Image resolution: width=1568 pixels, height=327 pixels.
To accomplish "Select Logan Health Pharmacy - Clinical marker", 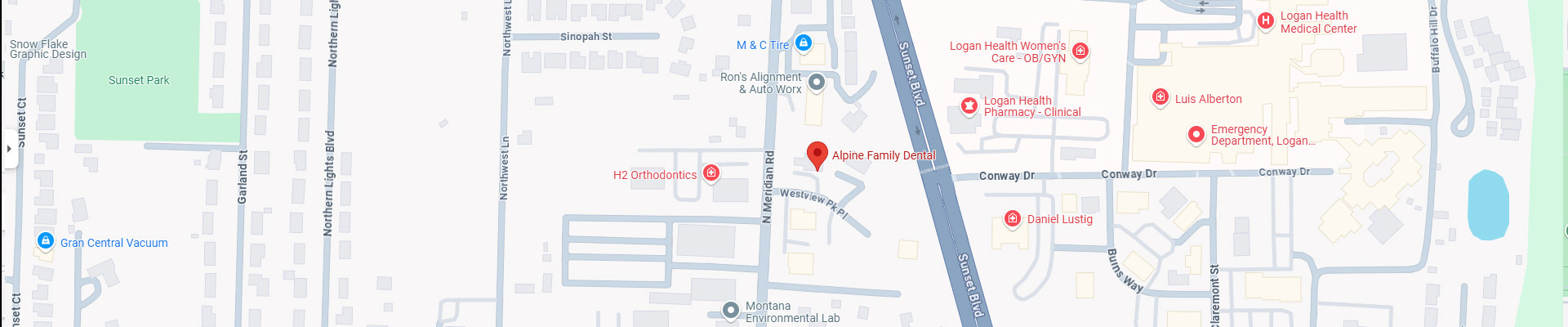I will pyautogui.click(x=969, y=105).
